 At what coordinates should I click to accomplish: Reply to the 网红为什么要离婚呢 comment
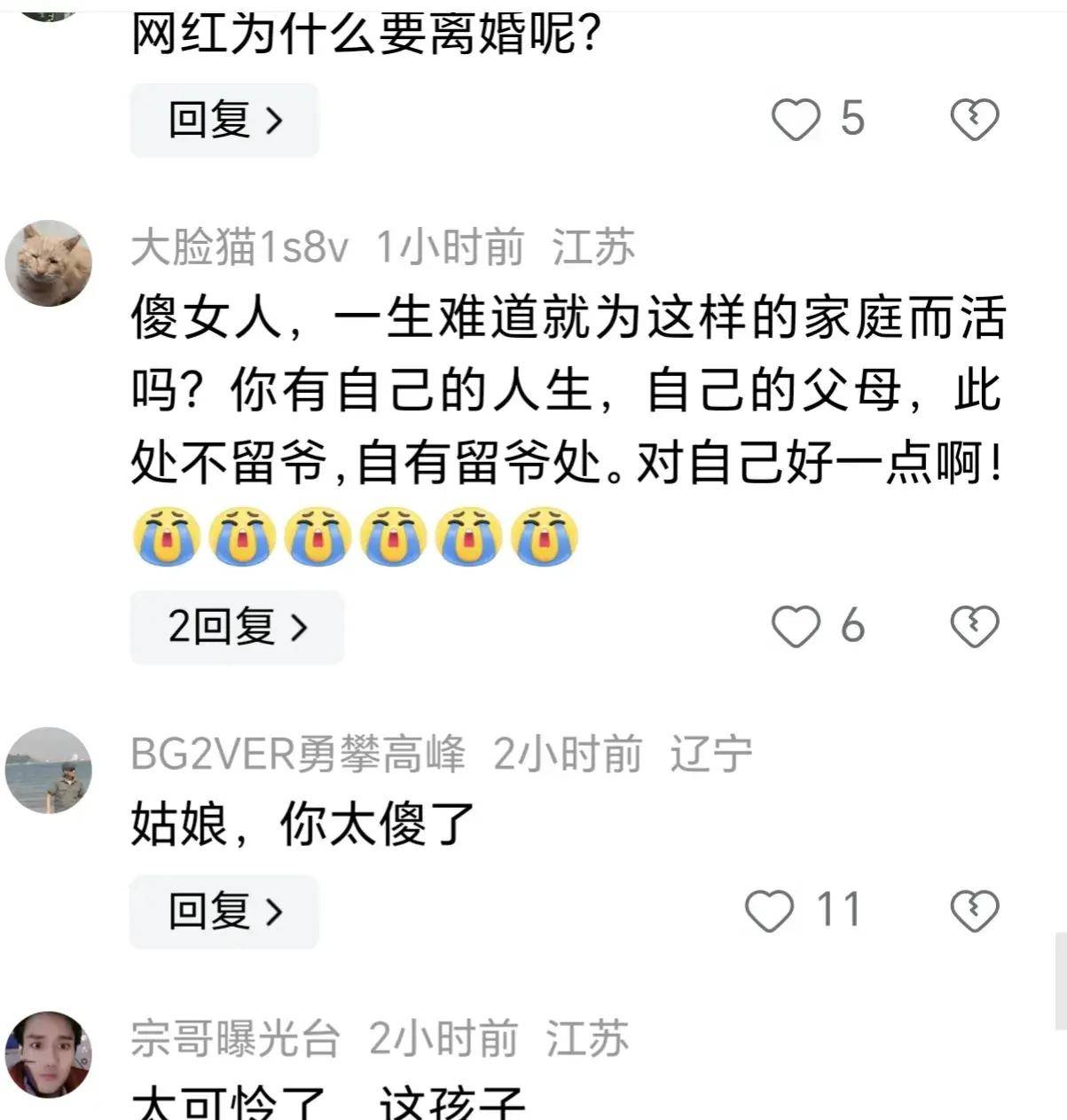(x=224, y=120)
